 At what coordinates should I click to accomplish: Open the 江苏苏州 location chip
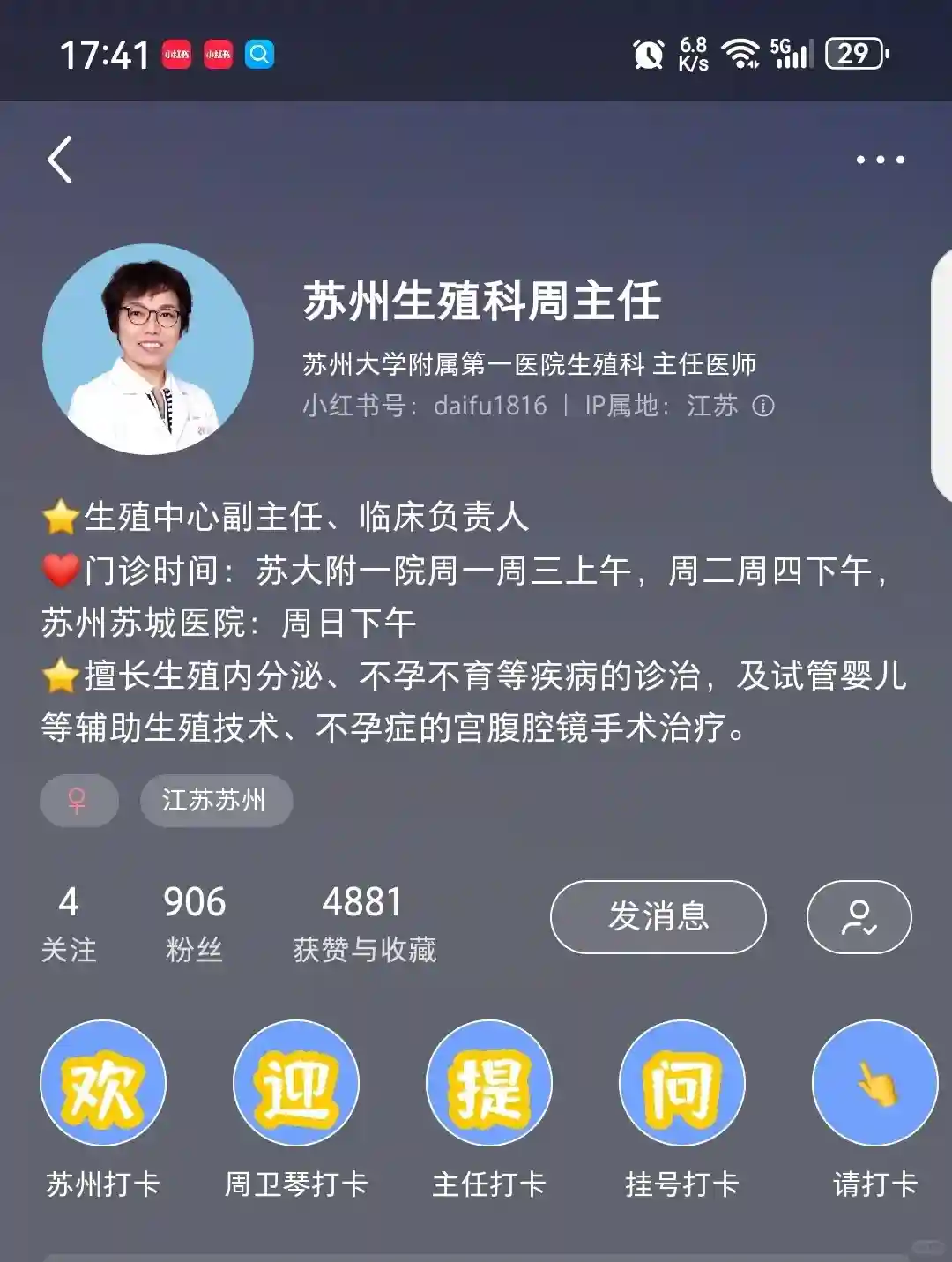click(216, 801)
